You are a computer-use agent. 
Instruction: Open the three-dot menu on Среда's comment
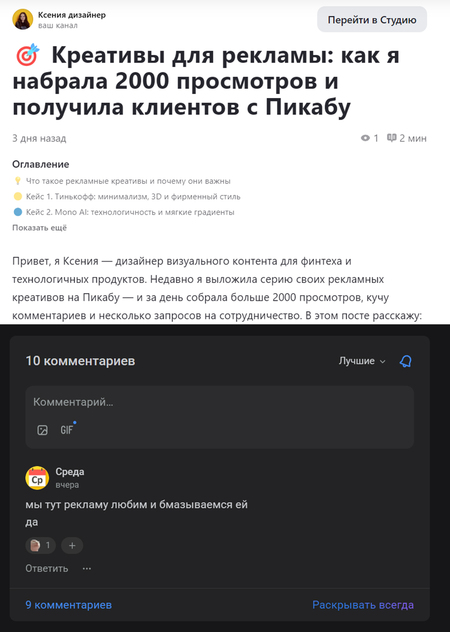coord(87,568)
